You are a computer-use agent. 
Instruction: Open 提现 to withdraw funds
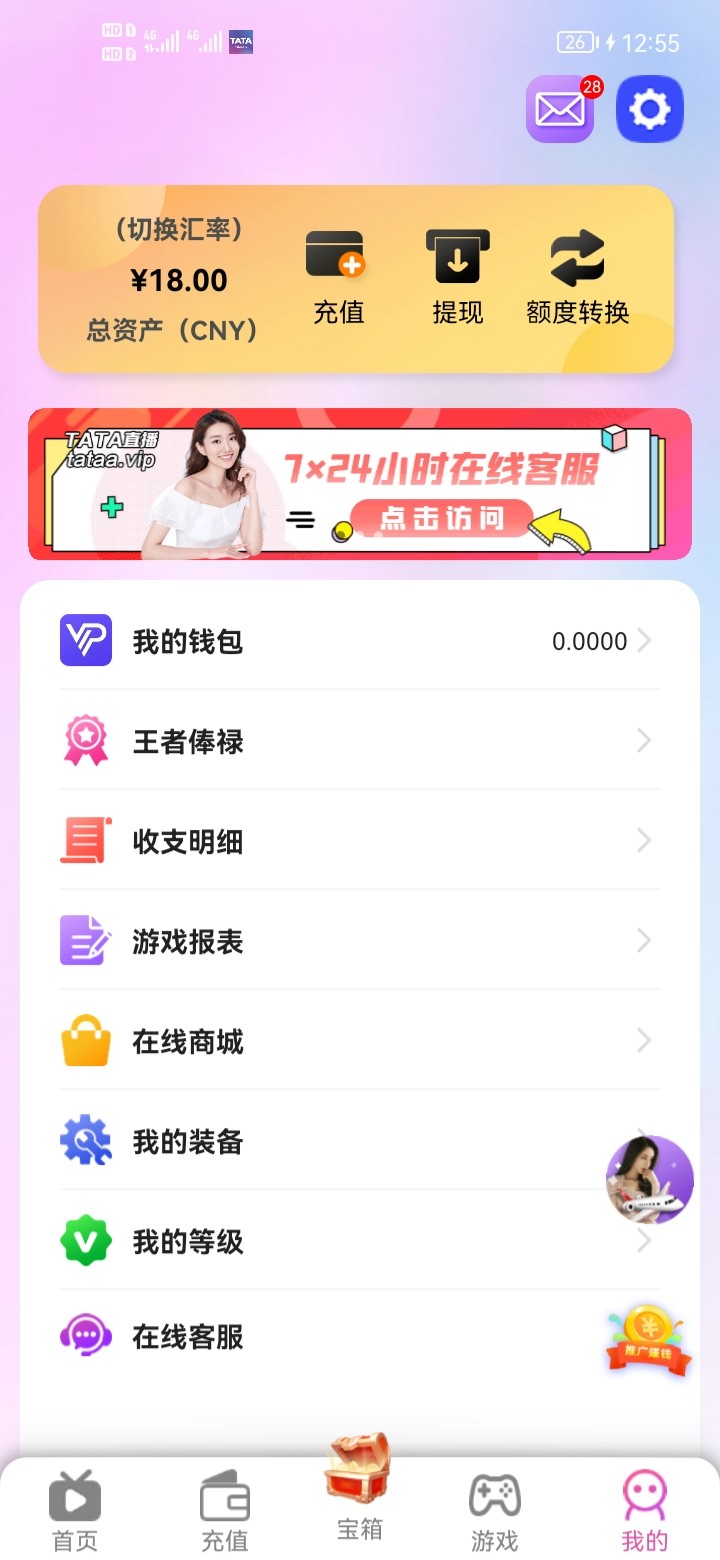458,277
